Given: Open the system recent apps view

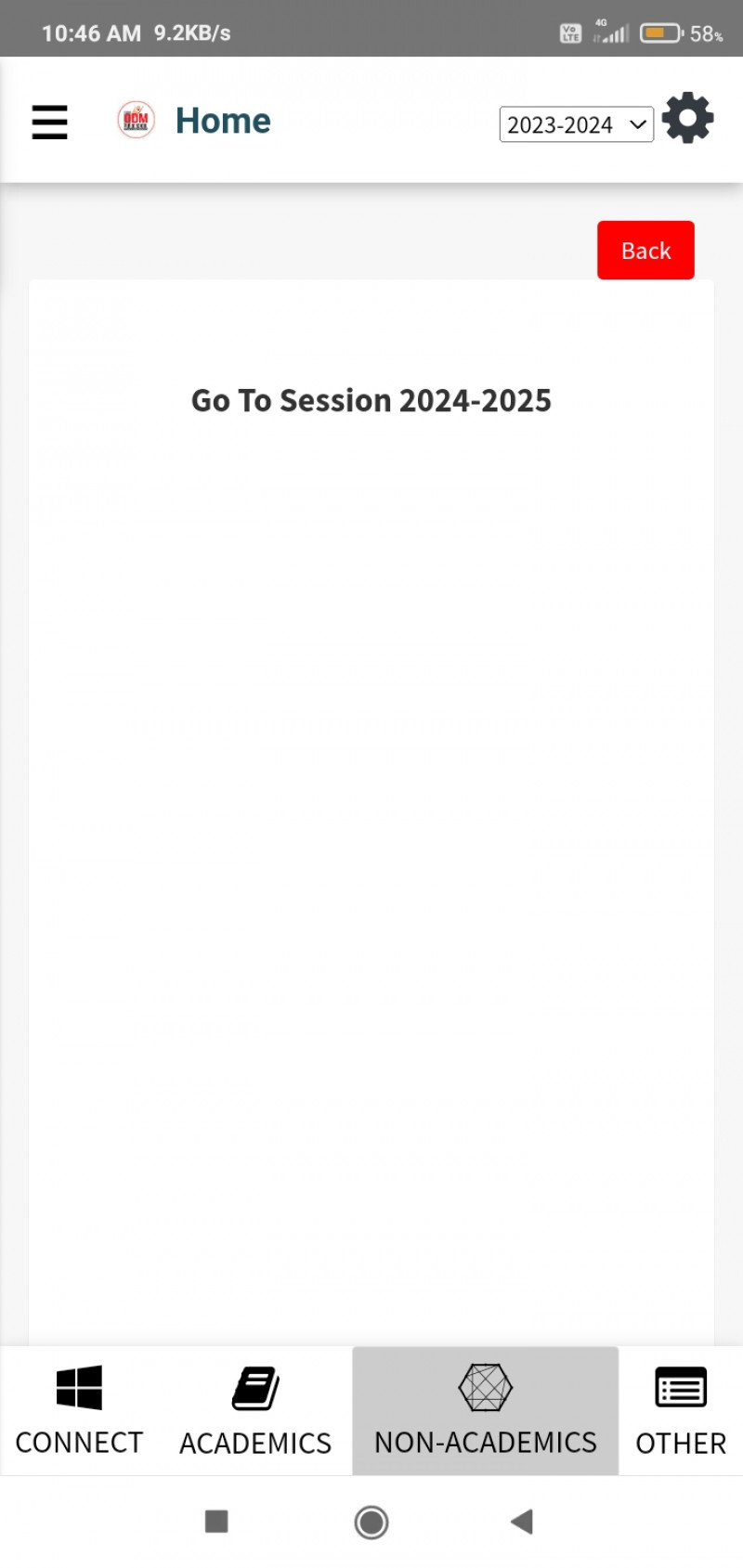Looking at the screenshot, I should tap(216, 1522).
